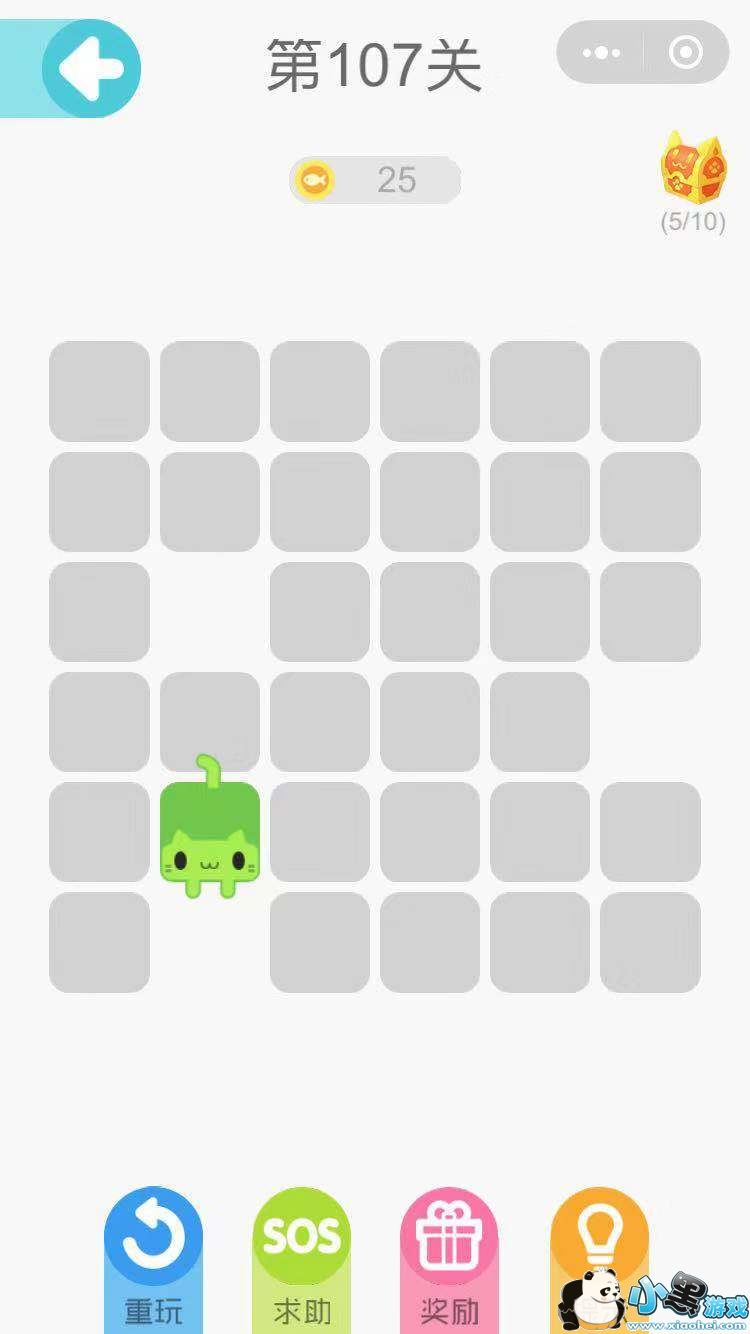Open the mini-program more options menu
The height and width of the screenshot is (1334, 750).
coord(601,52)
